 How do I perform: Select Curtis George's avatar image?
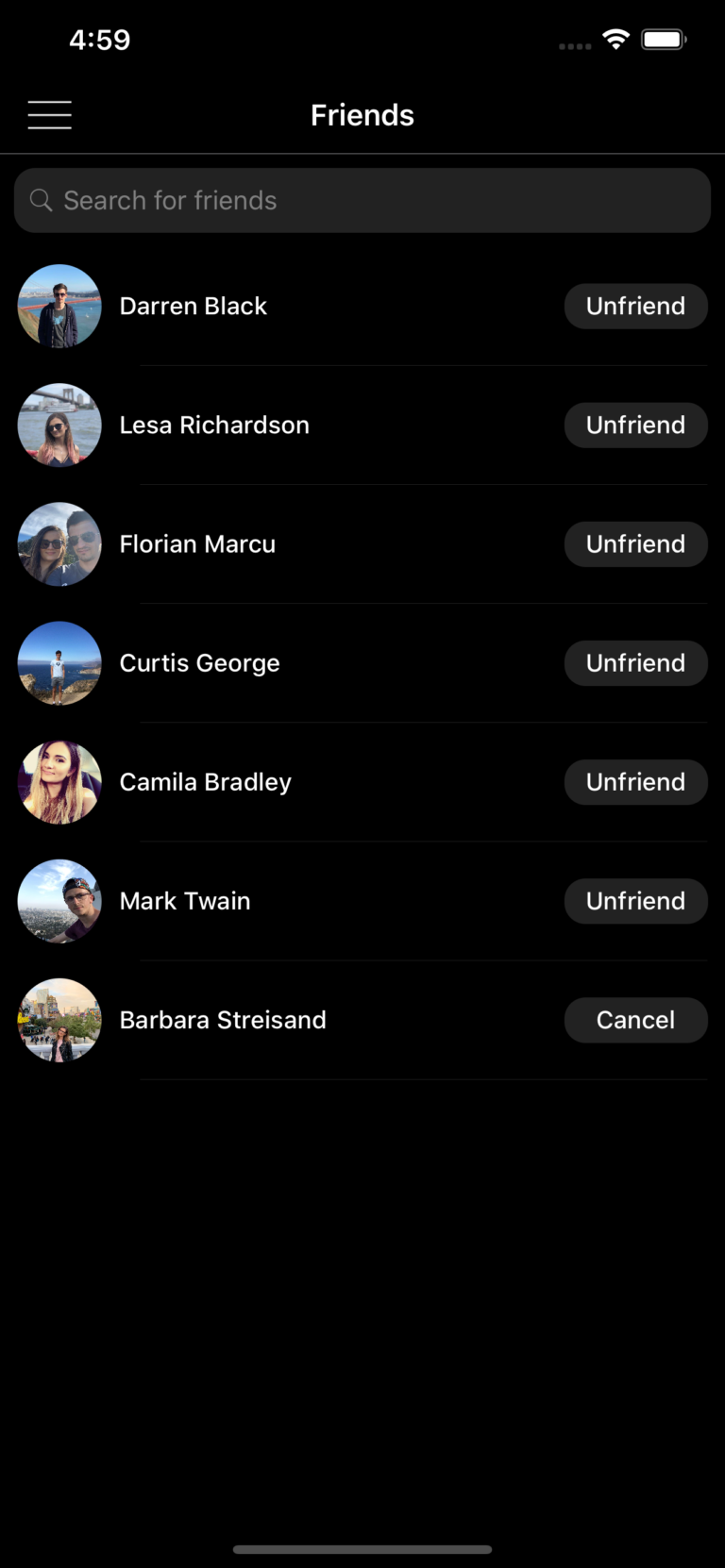pyautogui.click(x=59, y=662)
